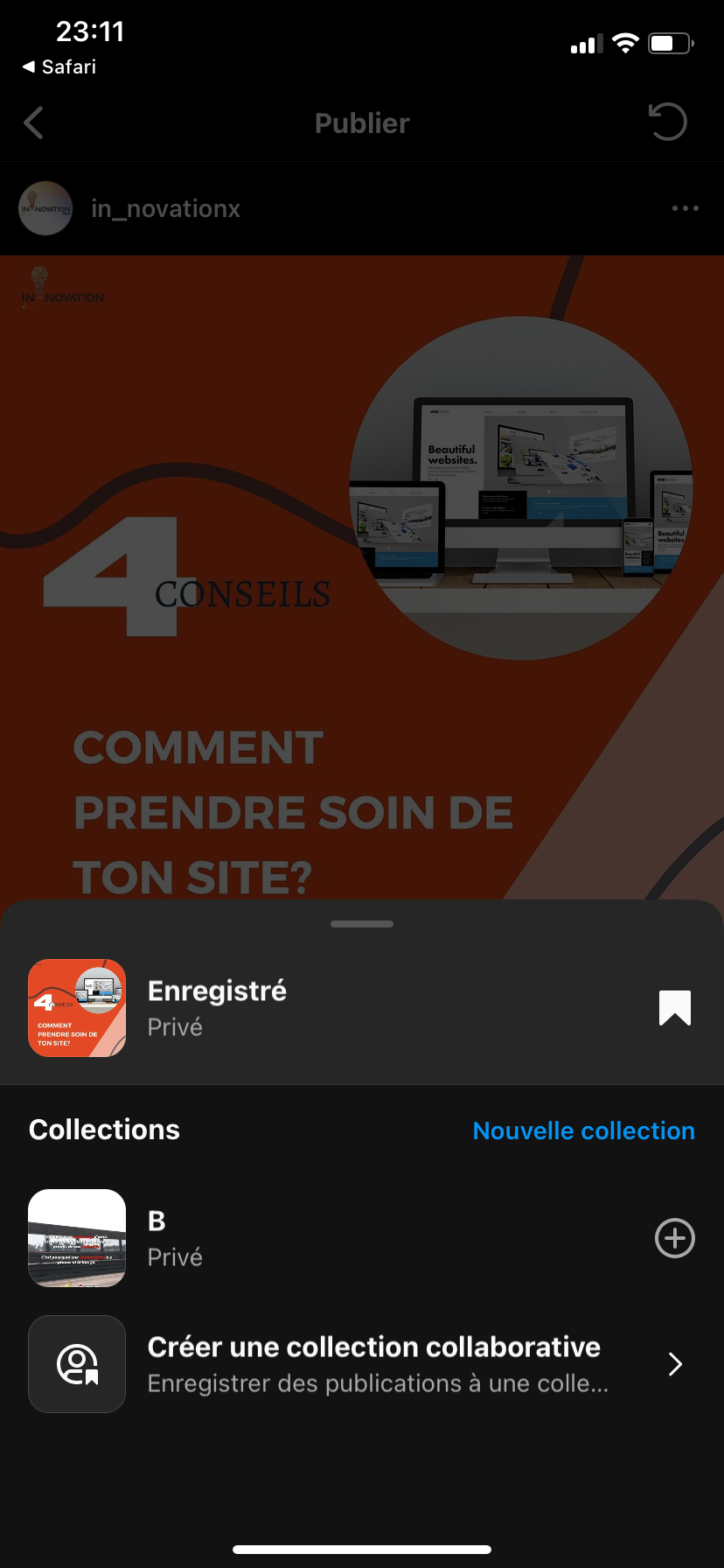
Task: Open in_novationx profile
Action: tap(165, 208)
